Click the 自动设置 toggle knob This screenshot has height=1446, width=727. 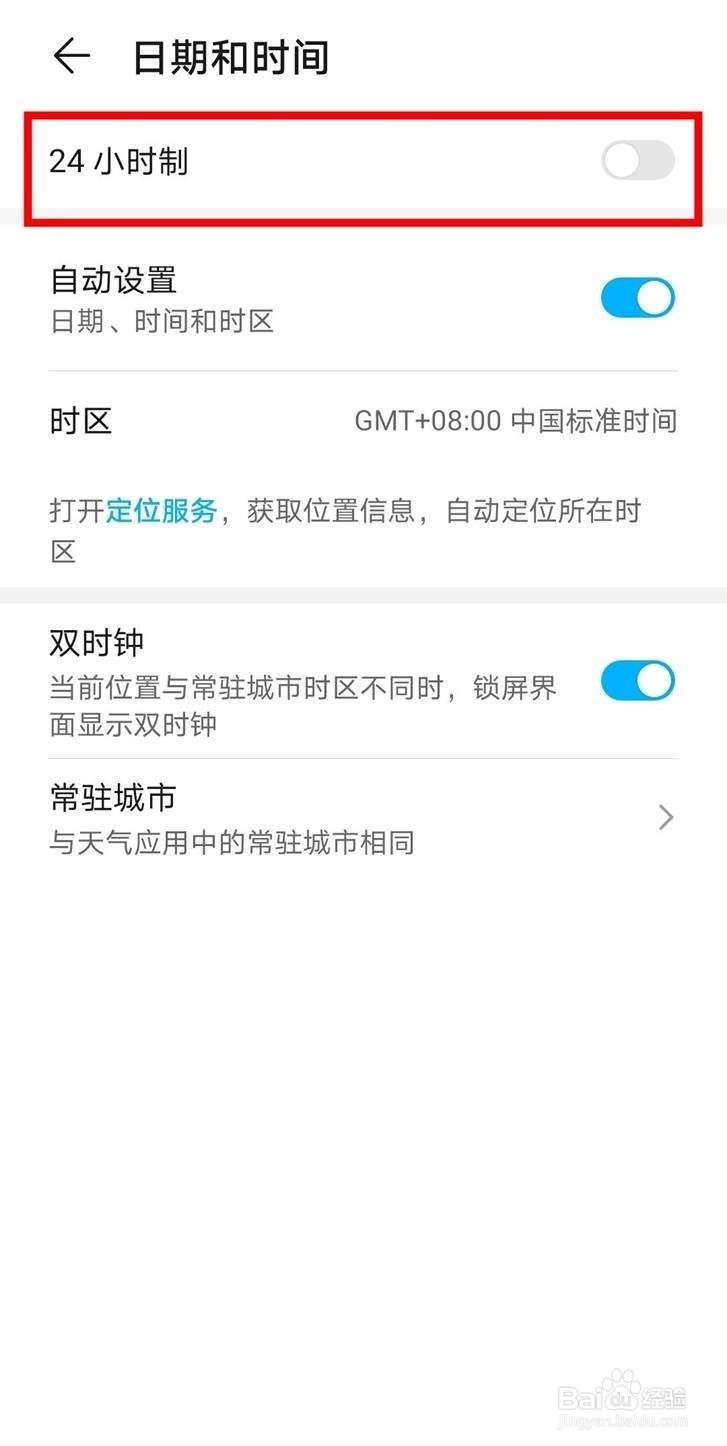pos(654,297)
